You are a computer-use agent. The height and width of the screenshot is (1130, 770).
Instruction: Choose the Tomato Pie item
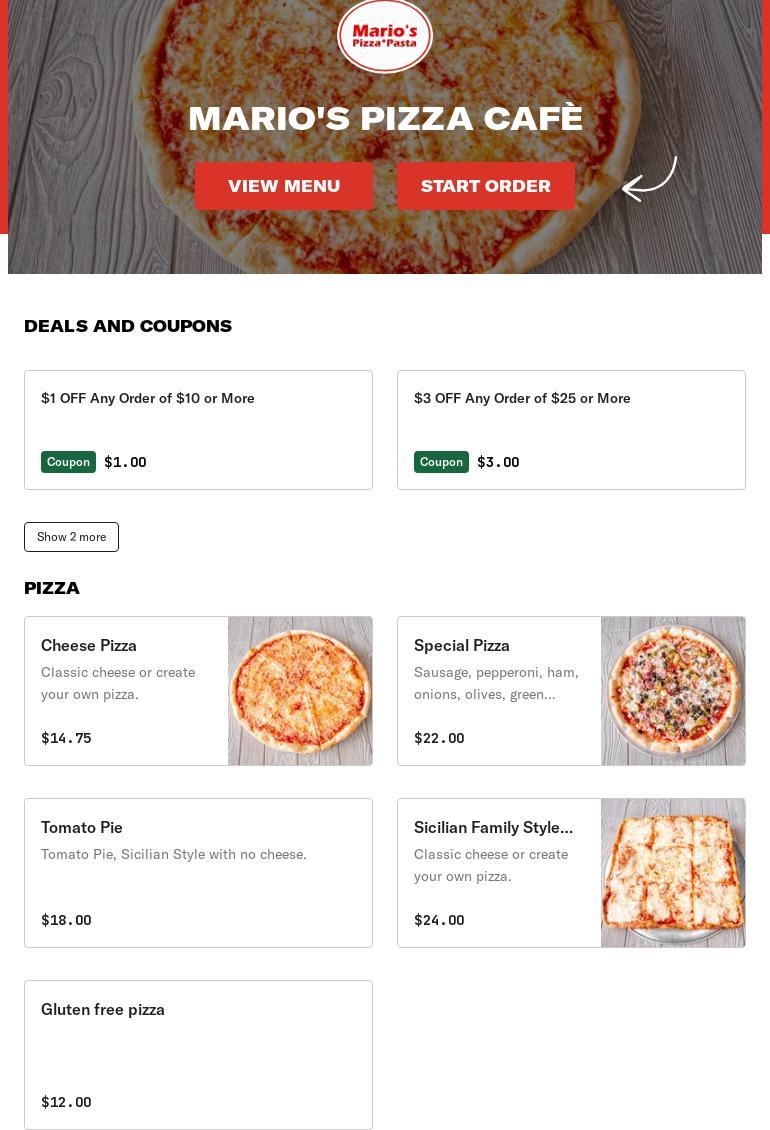pos(198,873)
